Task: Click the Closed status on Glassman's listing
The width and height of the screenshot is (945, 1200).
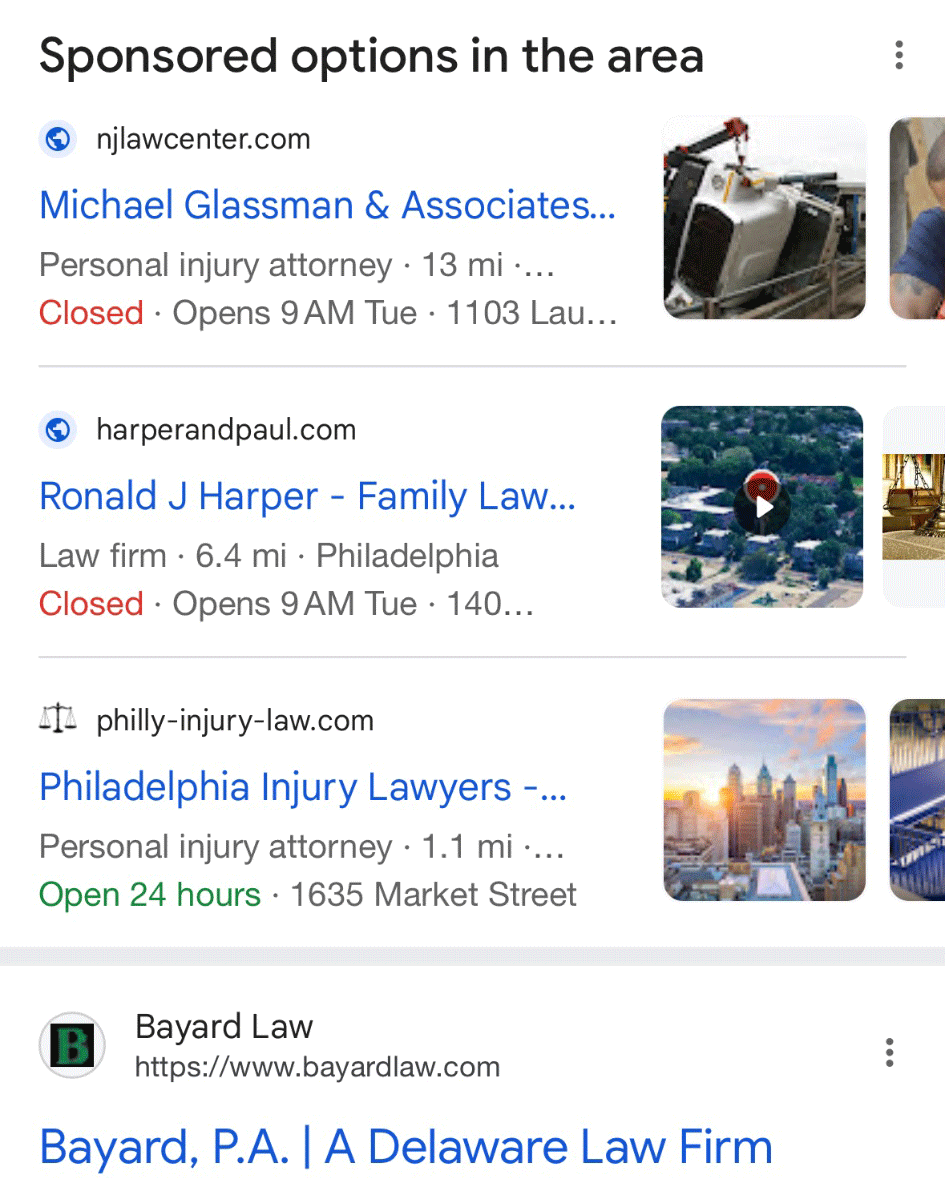Action: pyautogui.click(x=90, y=313)
